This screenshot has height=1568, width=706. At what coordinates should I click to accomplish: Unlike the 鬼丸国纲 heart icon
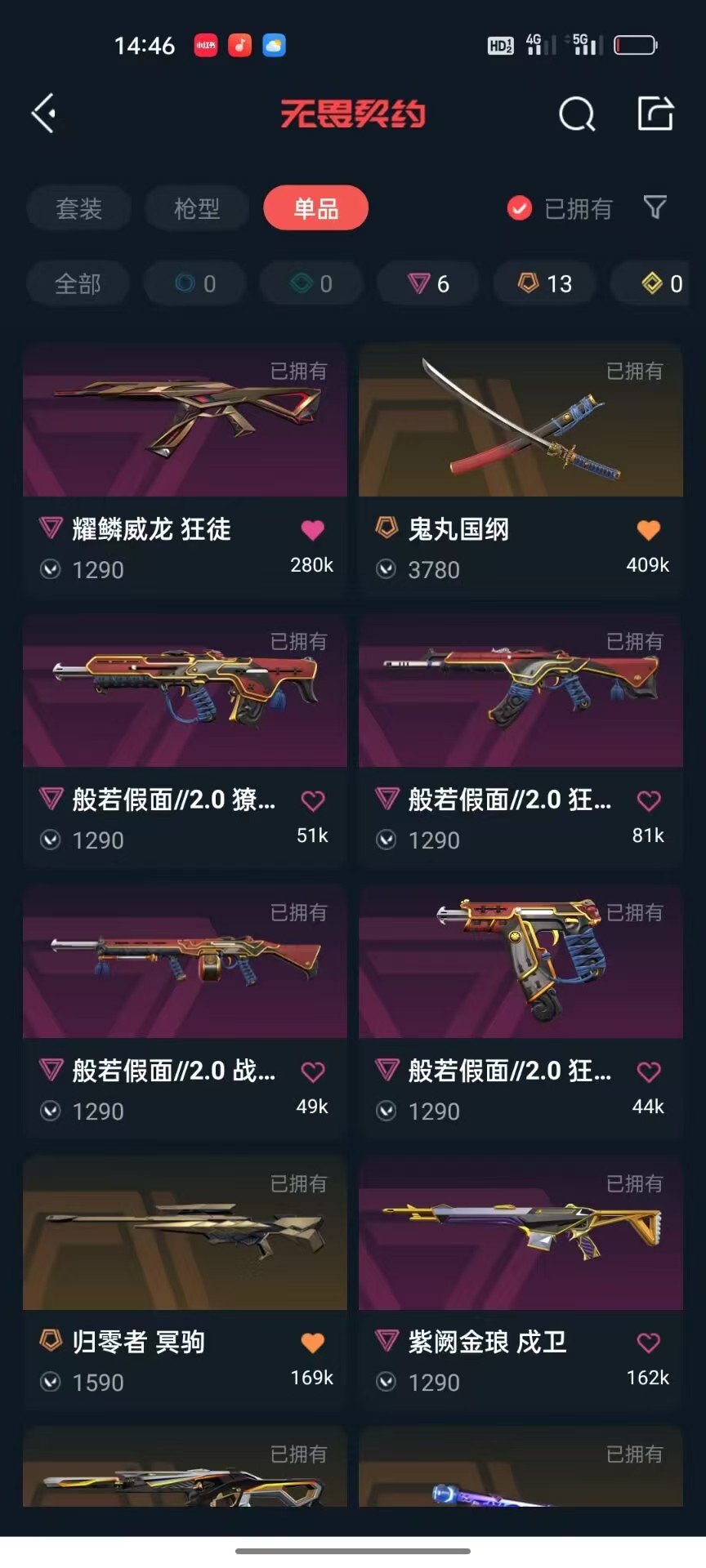coord(648,530)
